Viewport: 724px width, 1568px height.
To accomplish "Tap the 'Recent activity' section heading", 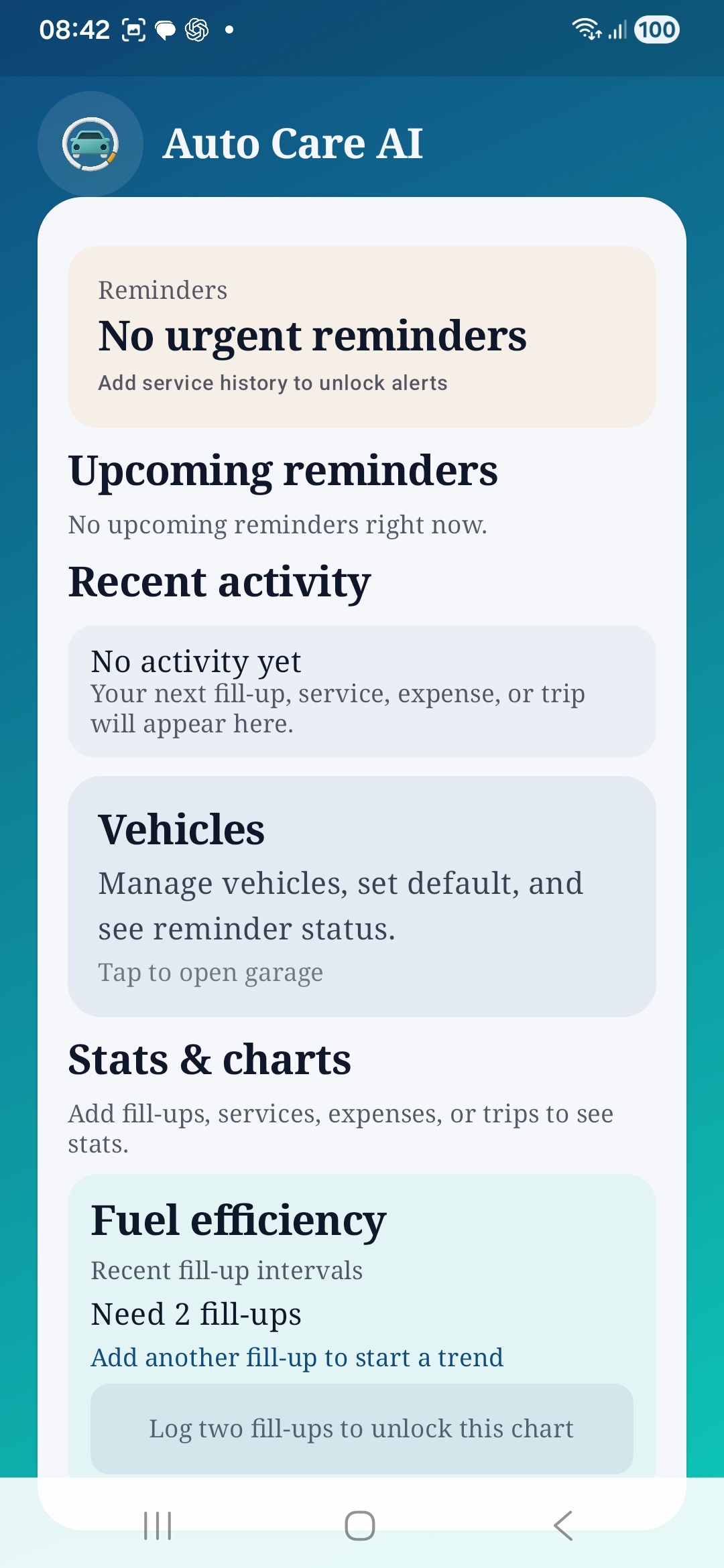I will tap(219, 582).
